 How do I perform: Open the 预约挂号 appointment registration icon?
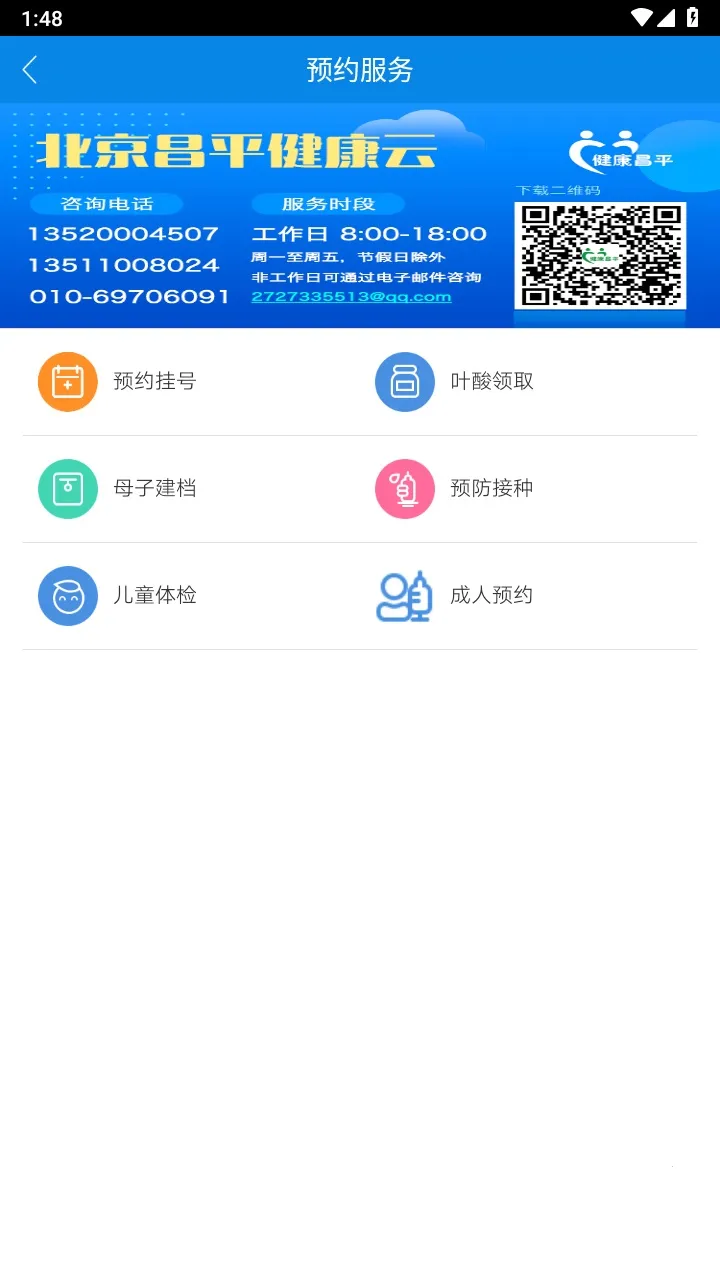pyautogui.click(x=67, y=381)
